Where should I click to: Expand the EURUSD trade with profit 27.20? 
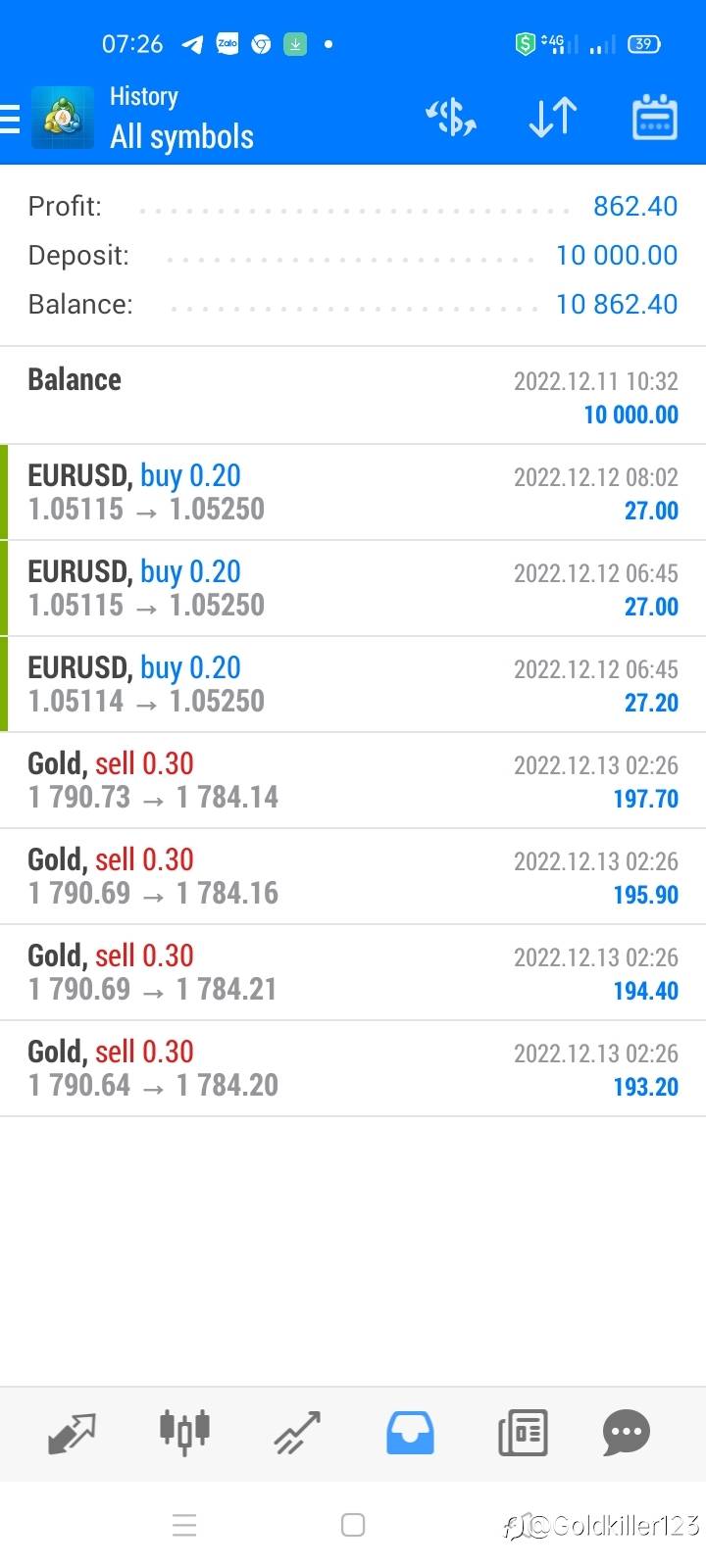point(353,684)
